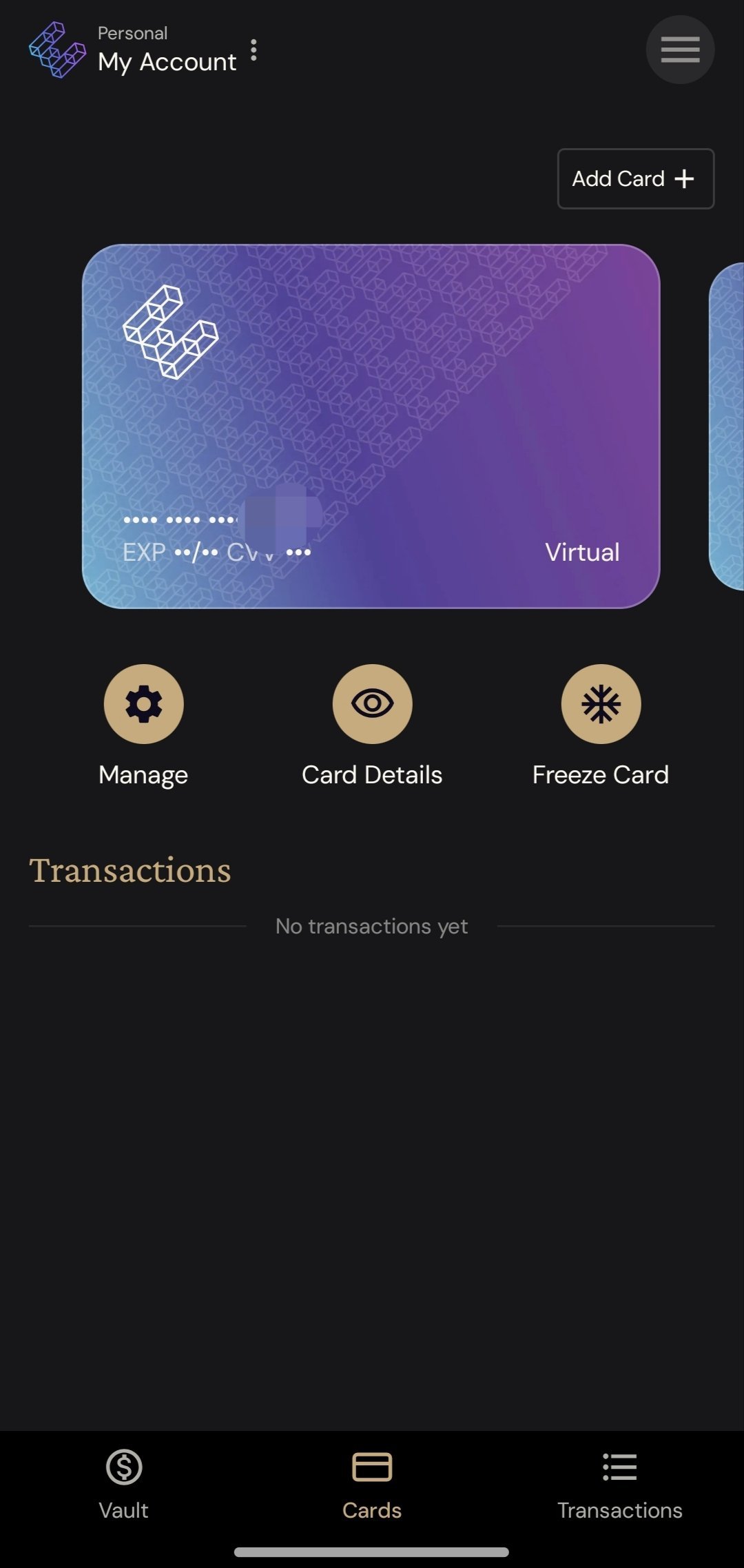744x1568 pixels.
Task: Select the Cards tab
Action: coord(372,1484)
